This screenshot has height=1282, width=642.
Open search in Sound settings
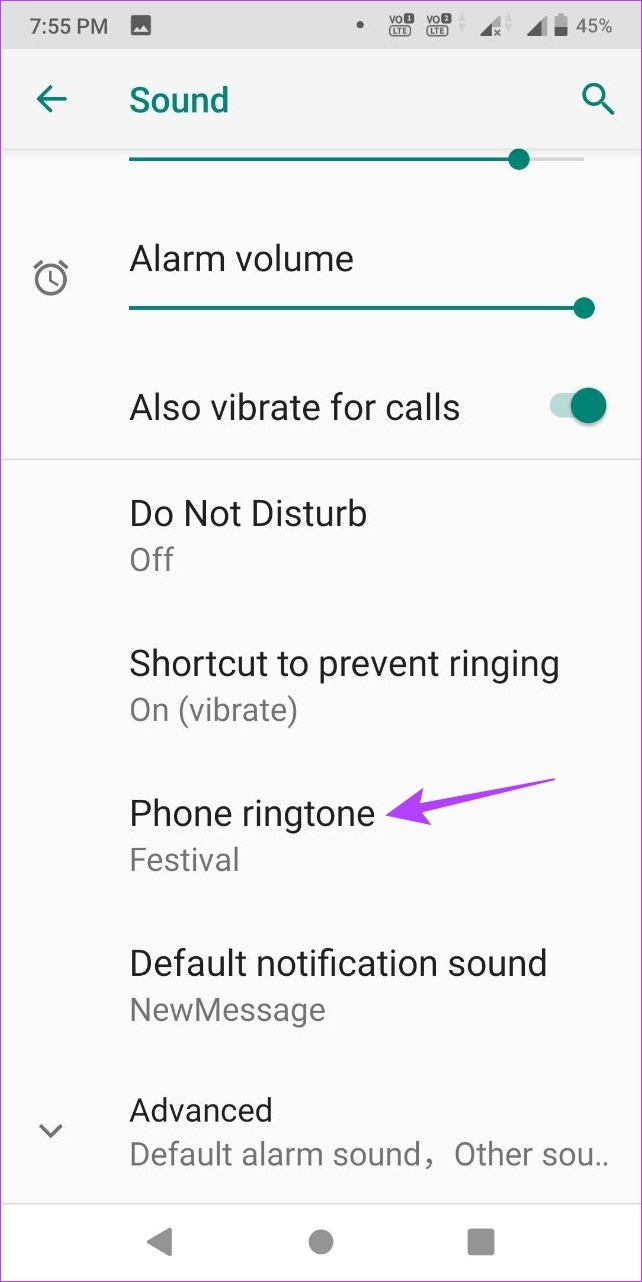point(597,99)
